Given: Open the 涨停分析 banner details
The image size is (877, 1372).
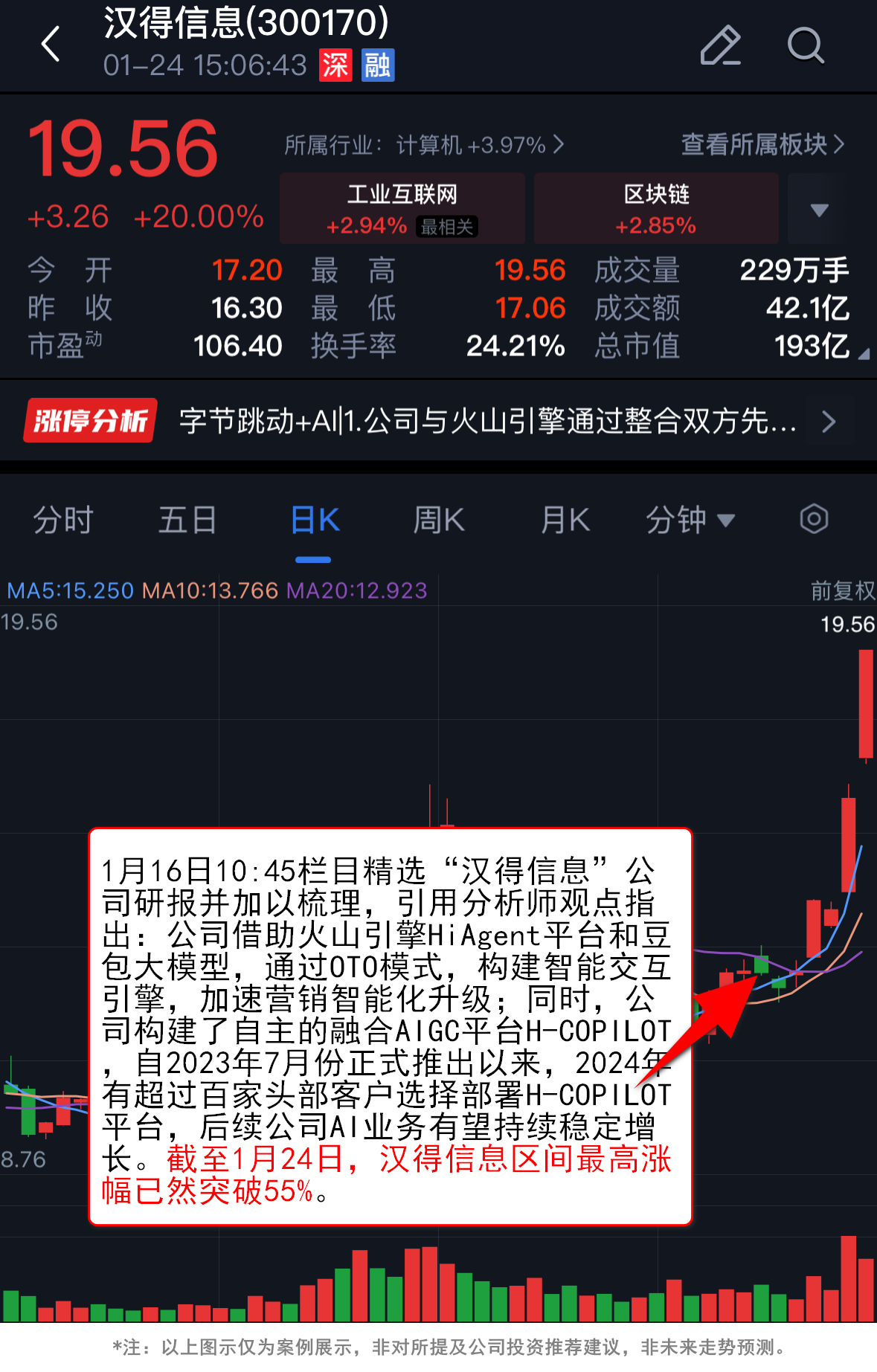Looking at the screenshot, I should coord(438,421).
